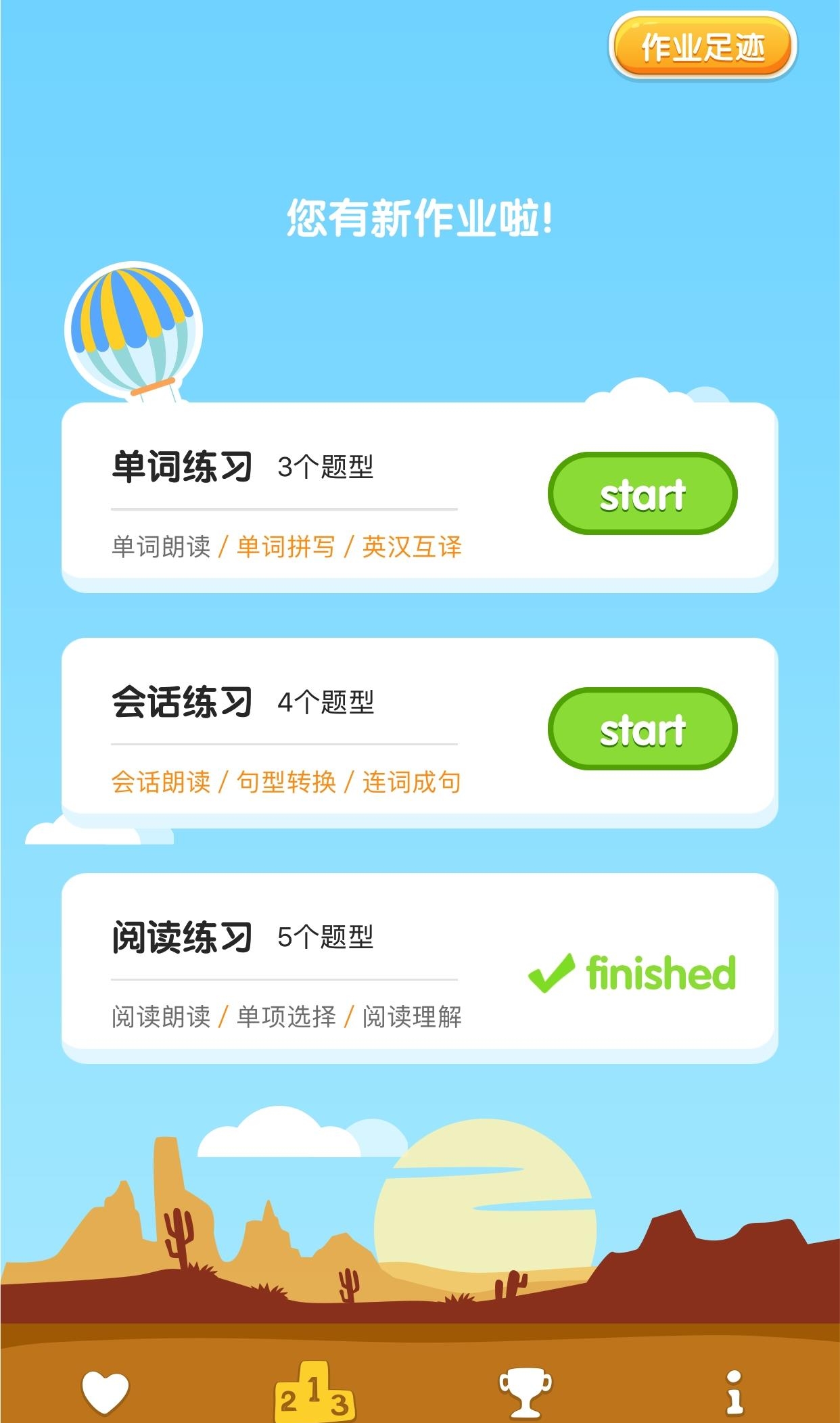Start the 会话练习 conversation exercise
840x1423 pixels.
point(642,729)
